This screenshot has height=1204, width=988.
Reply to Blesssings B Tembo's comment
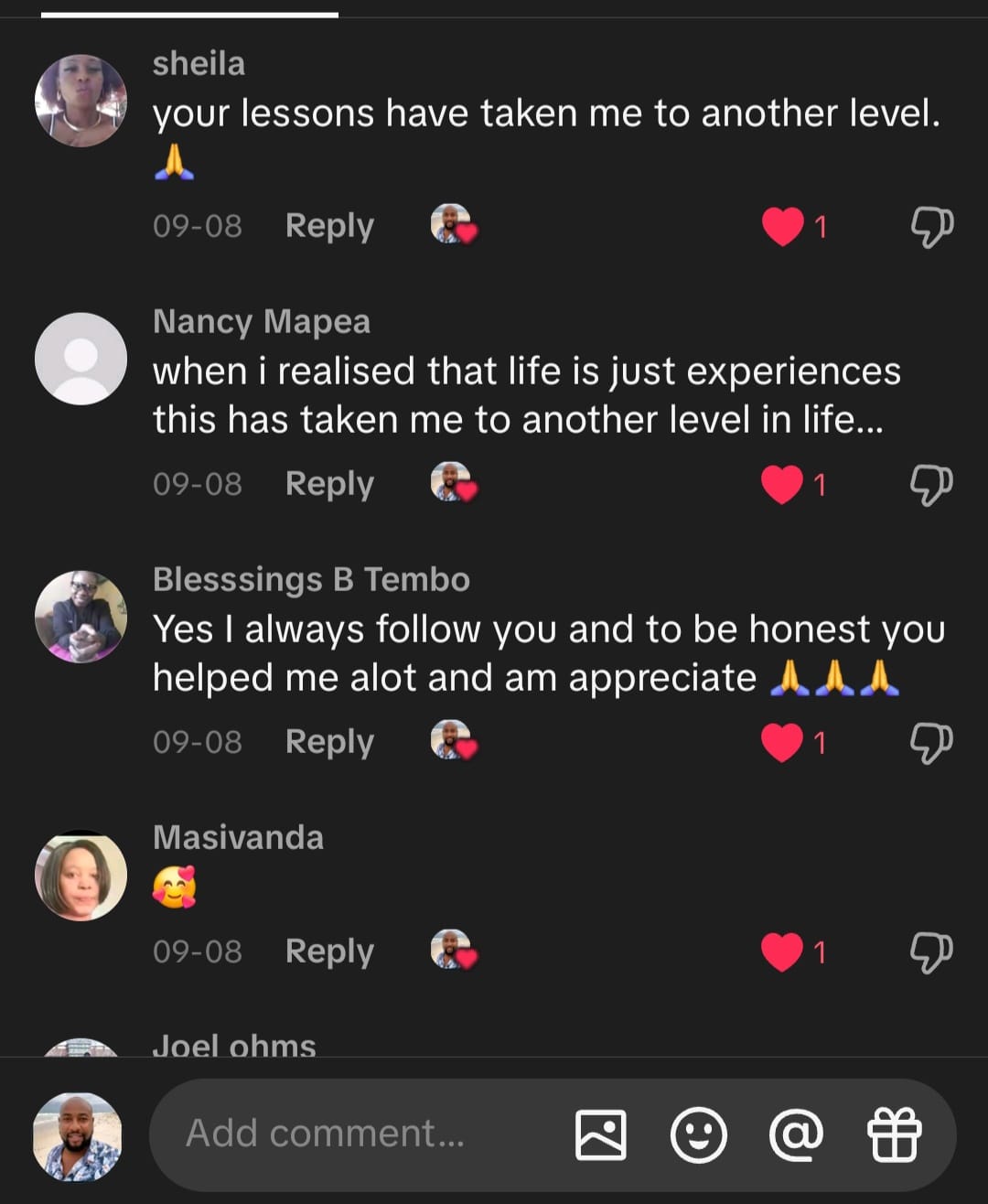[329, 742]
